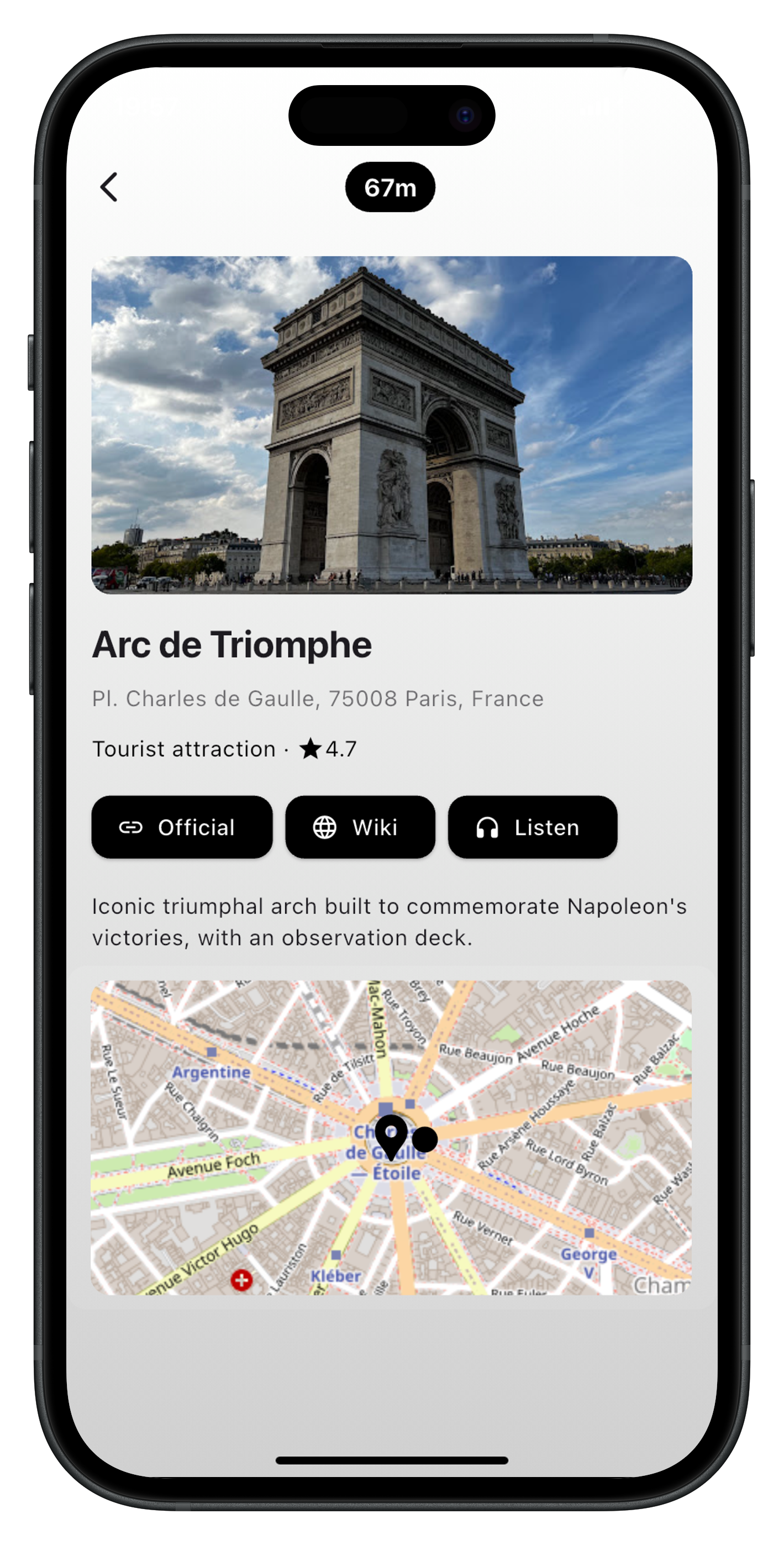Open the Official website
Screen dimensions: 784x1545
click(x=182, y=827)
